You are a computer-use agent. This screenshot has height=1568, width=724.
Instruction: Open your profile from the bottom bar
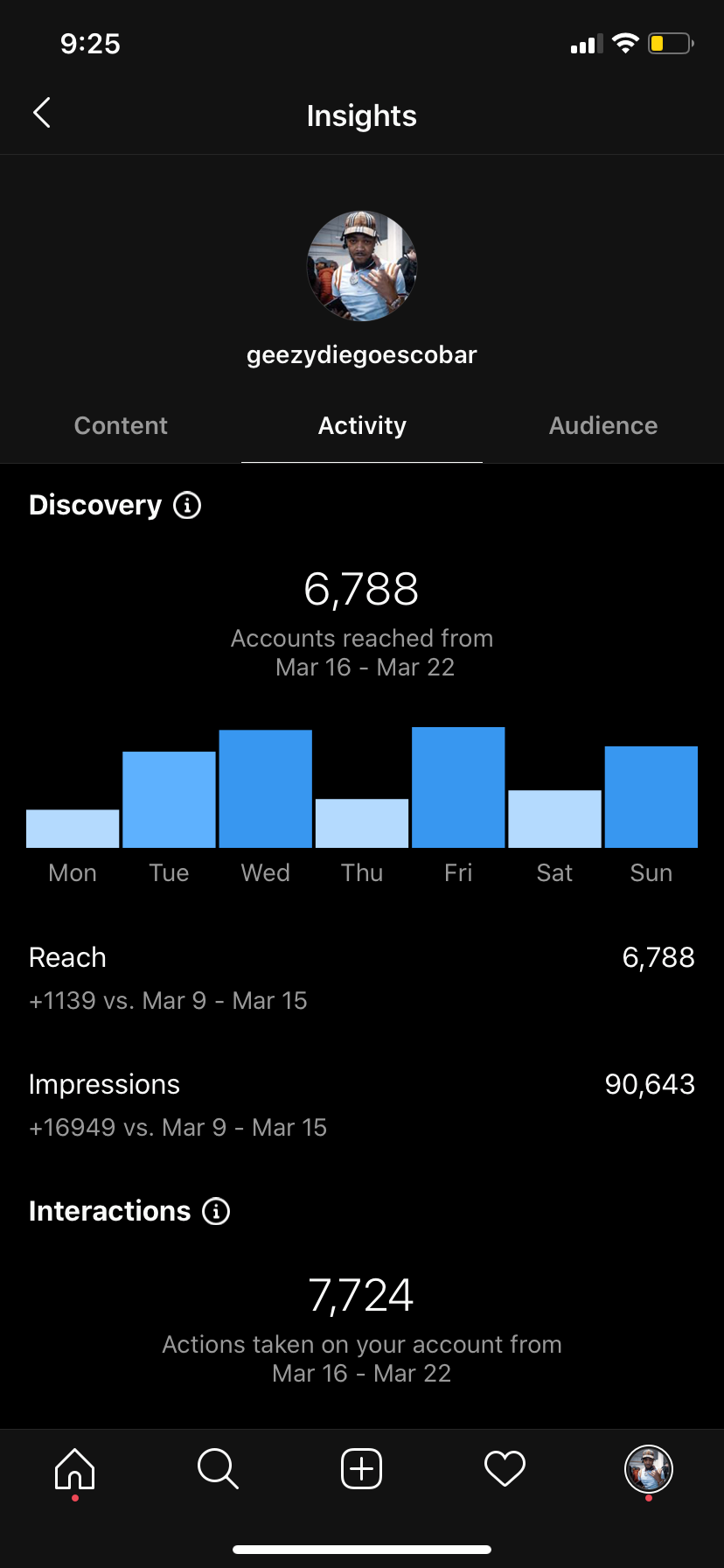pyautogui.click(x=648, y=1468)
